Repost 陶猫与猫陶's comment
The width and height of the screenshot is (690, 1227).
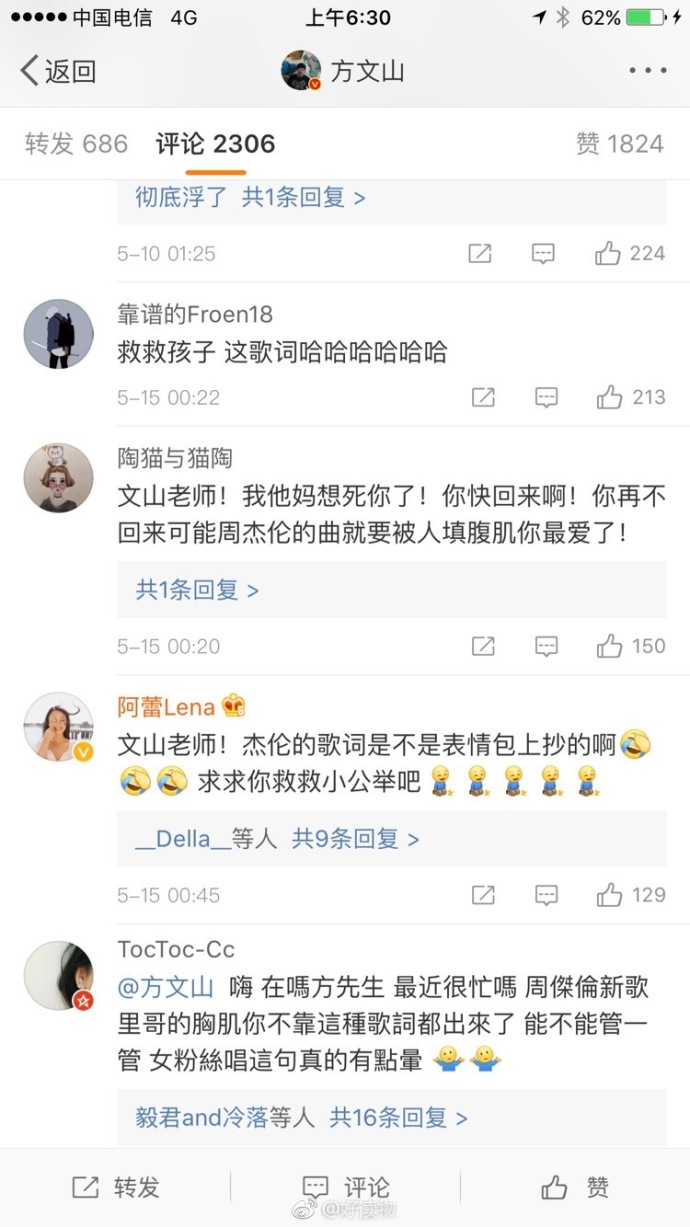coord(483,647)
